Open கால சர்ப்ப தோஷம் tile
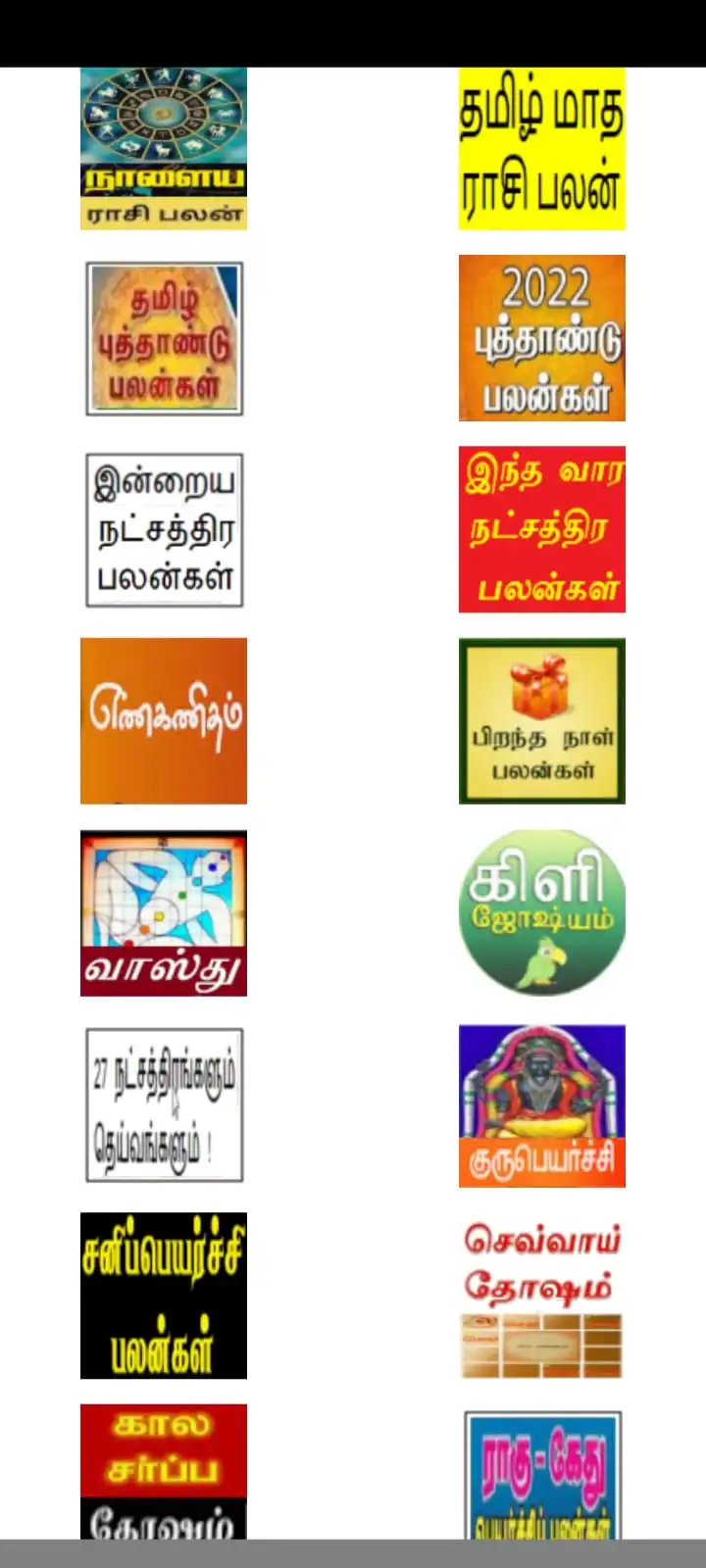706x1568 pixels. (x=164, y=1471)
